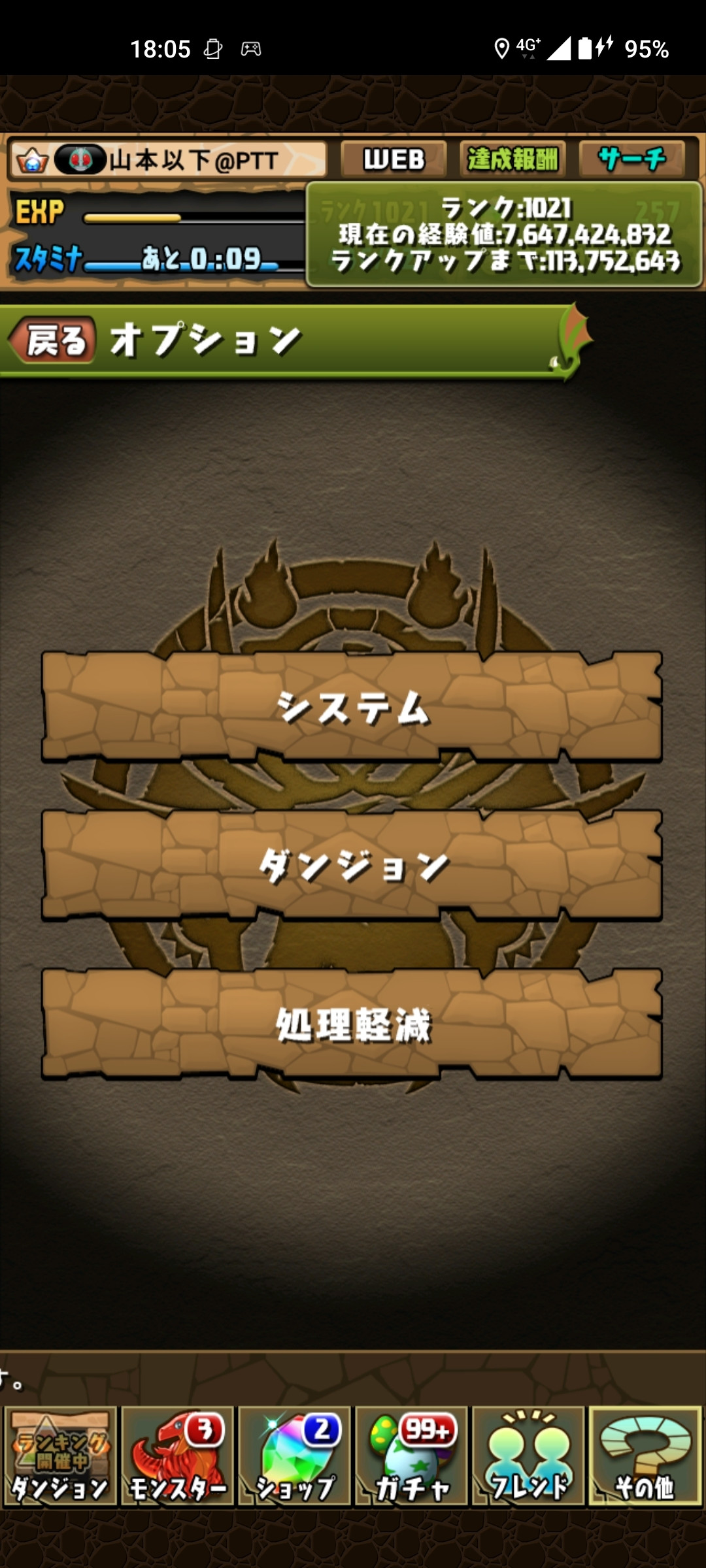Open システム settings
This screenshot has height=1568, width=706.
[x=352, y=708]
